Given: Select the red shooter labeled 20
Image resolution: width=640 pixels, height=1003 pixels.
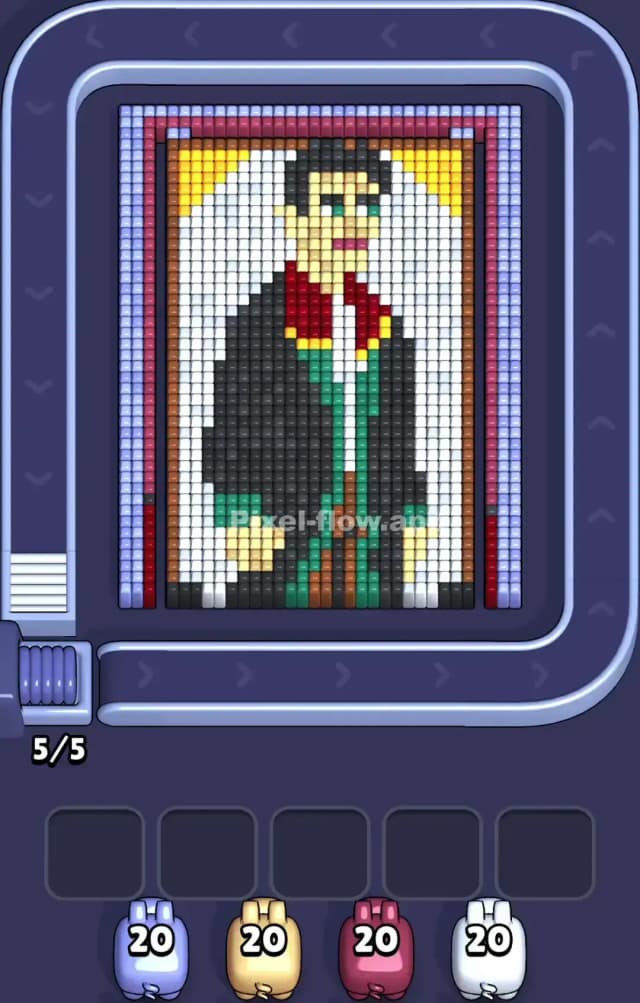Looking at the screenshot, I should [x=376, y=941].
